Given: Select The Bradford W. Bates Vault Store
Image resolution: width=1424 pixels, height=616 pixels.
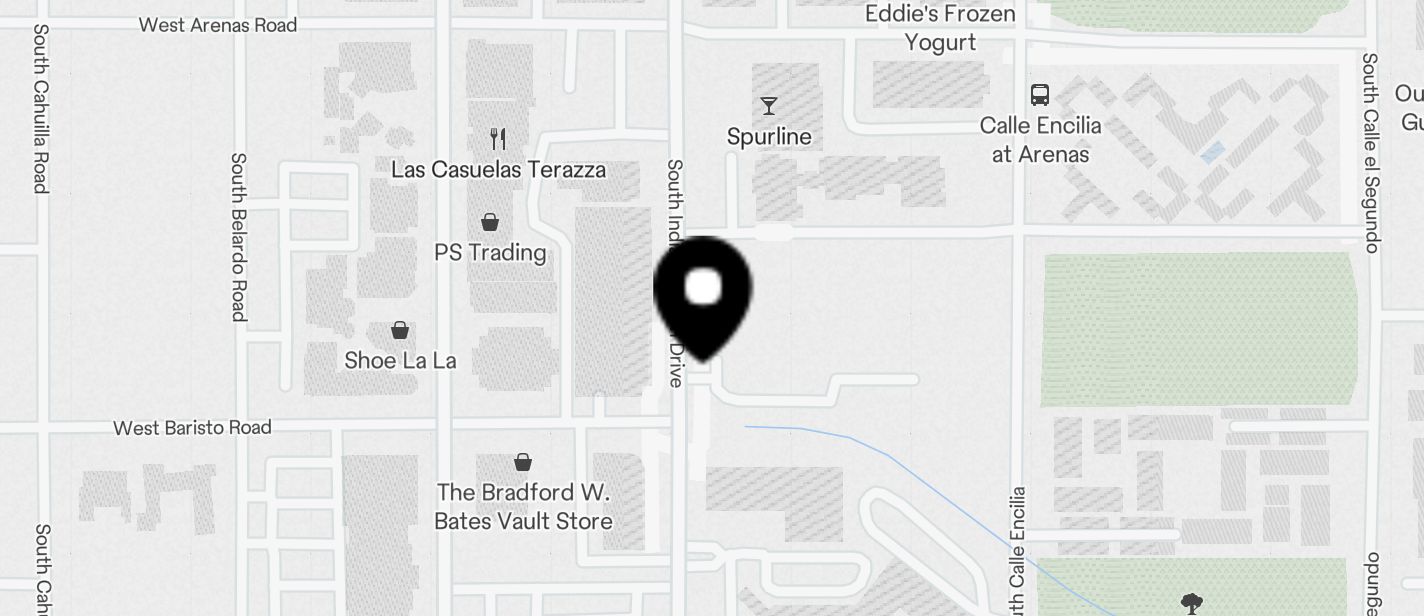Looking at the screenshot, I should [x=523, y=463].
